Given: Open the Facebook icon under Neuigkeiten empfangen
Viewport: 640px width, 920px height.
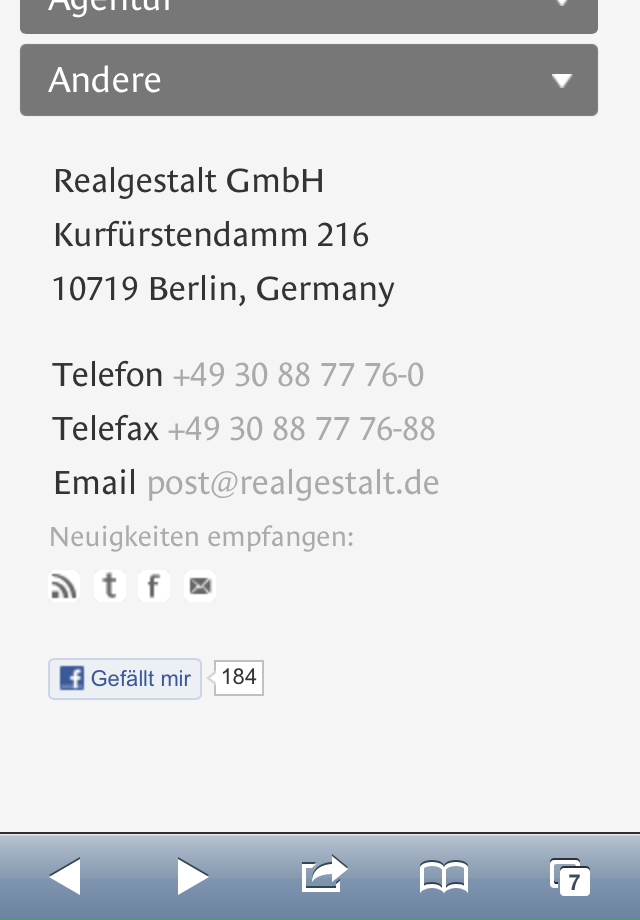Looking at the screenshot, I should pos(154,586).
